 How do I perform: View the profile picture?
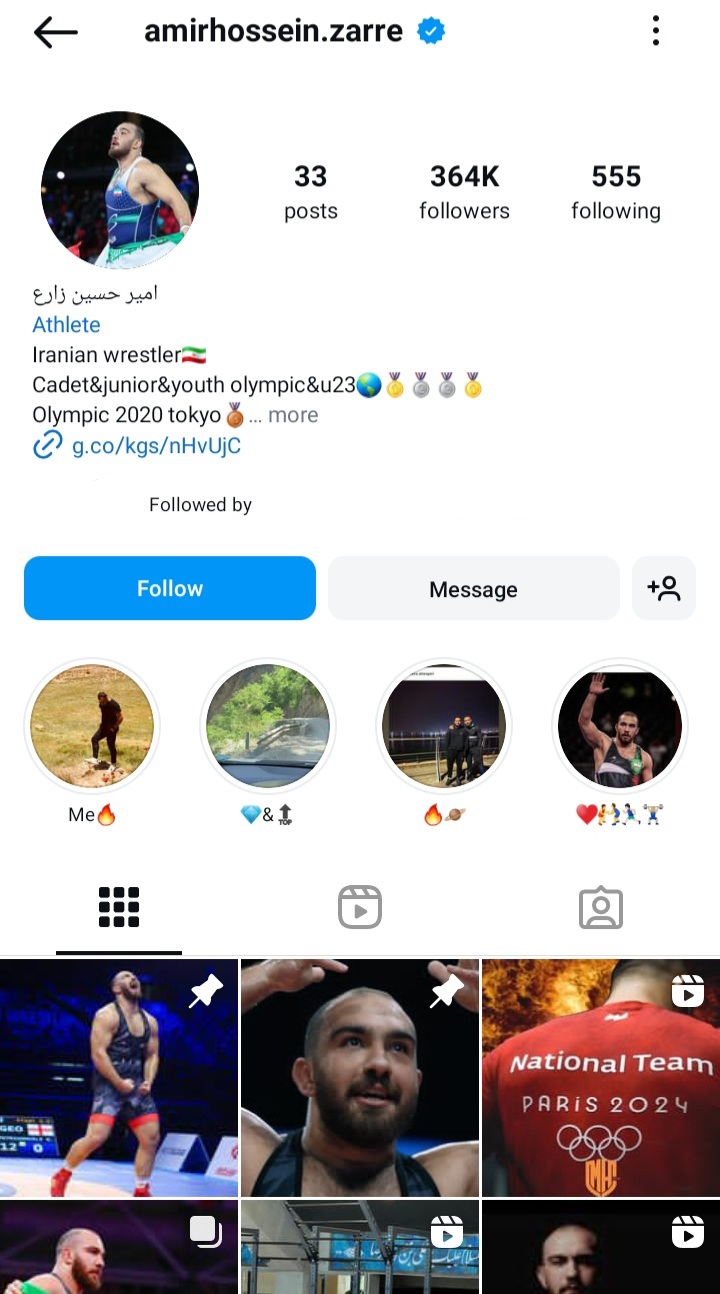coord(120,190)
